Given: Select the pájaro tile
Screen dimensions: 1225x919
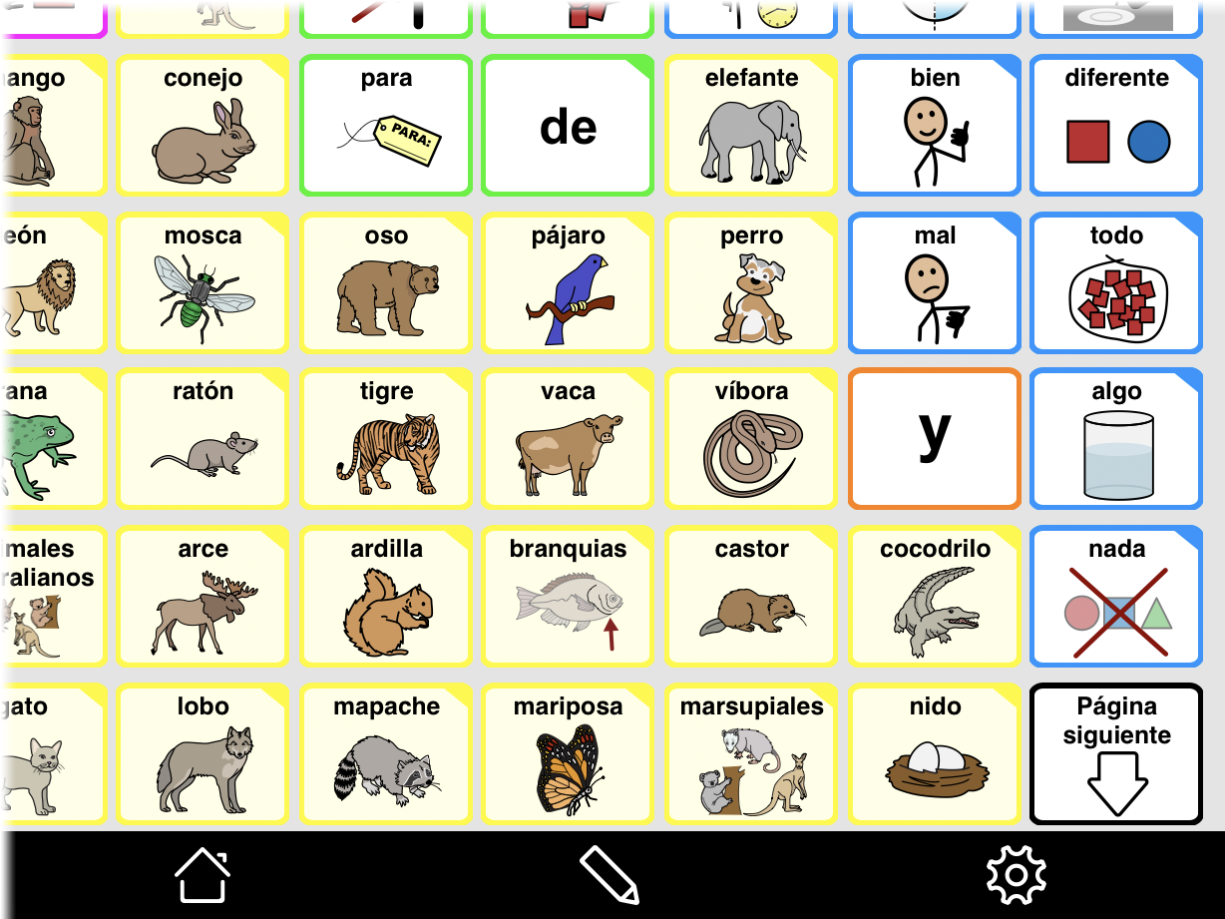Looking at the screenshot, I should point(568,282).
